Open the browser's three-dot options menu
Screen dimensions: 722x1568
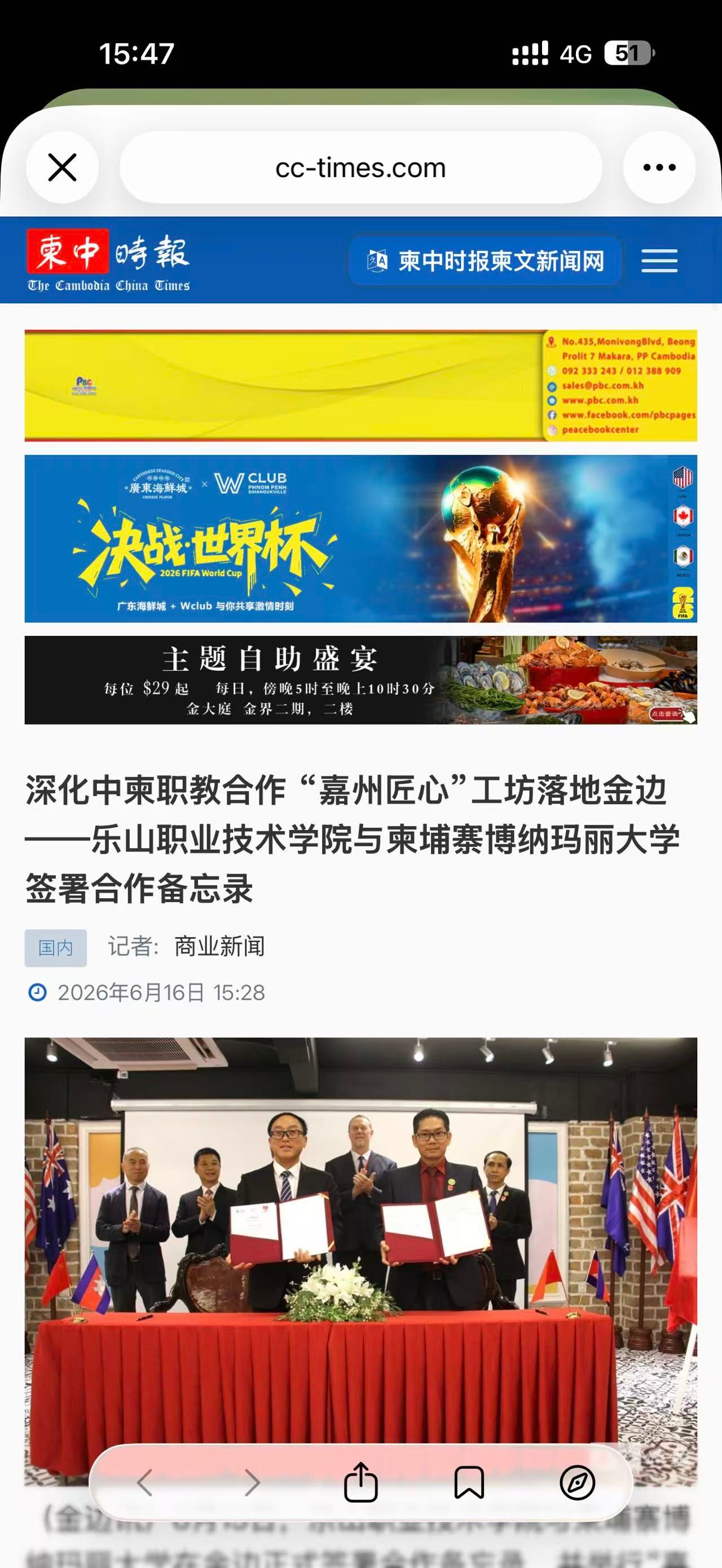659,167
